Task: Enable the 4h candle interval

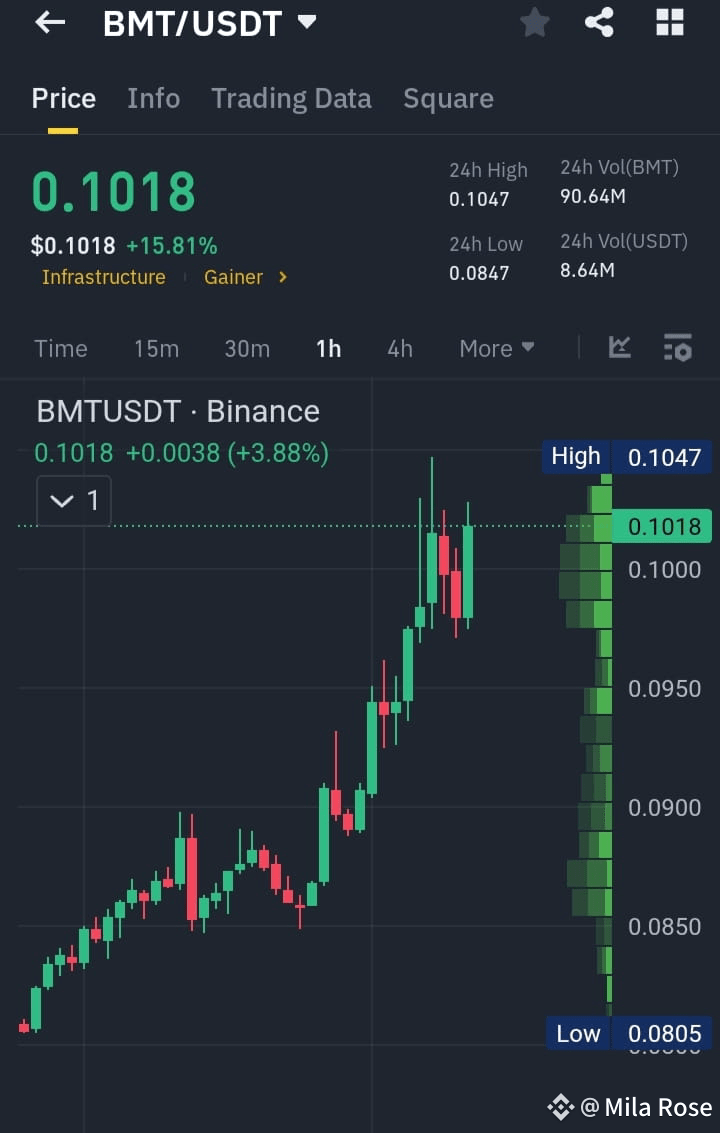Action: [x=400, y=348]
